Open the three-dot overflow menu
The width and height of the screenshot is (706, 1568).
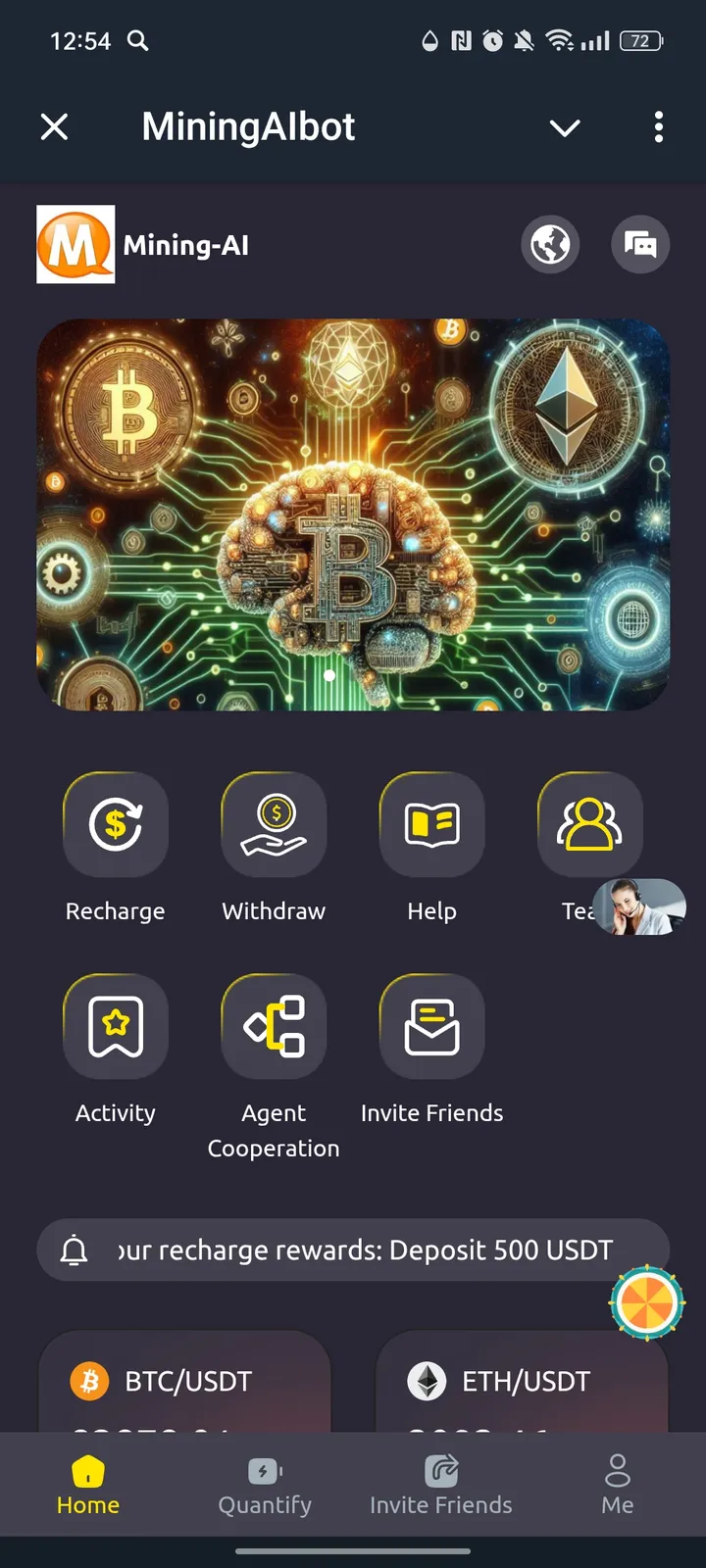(658, 126)
